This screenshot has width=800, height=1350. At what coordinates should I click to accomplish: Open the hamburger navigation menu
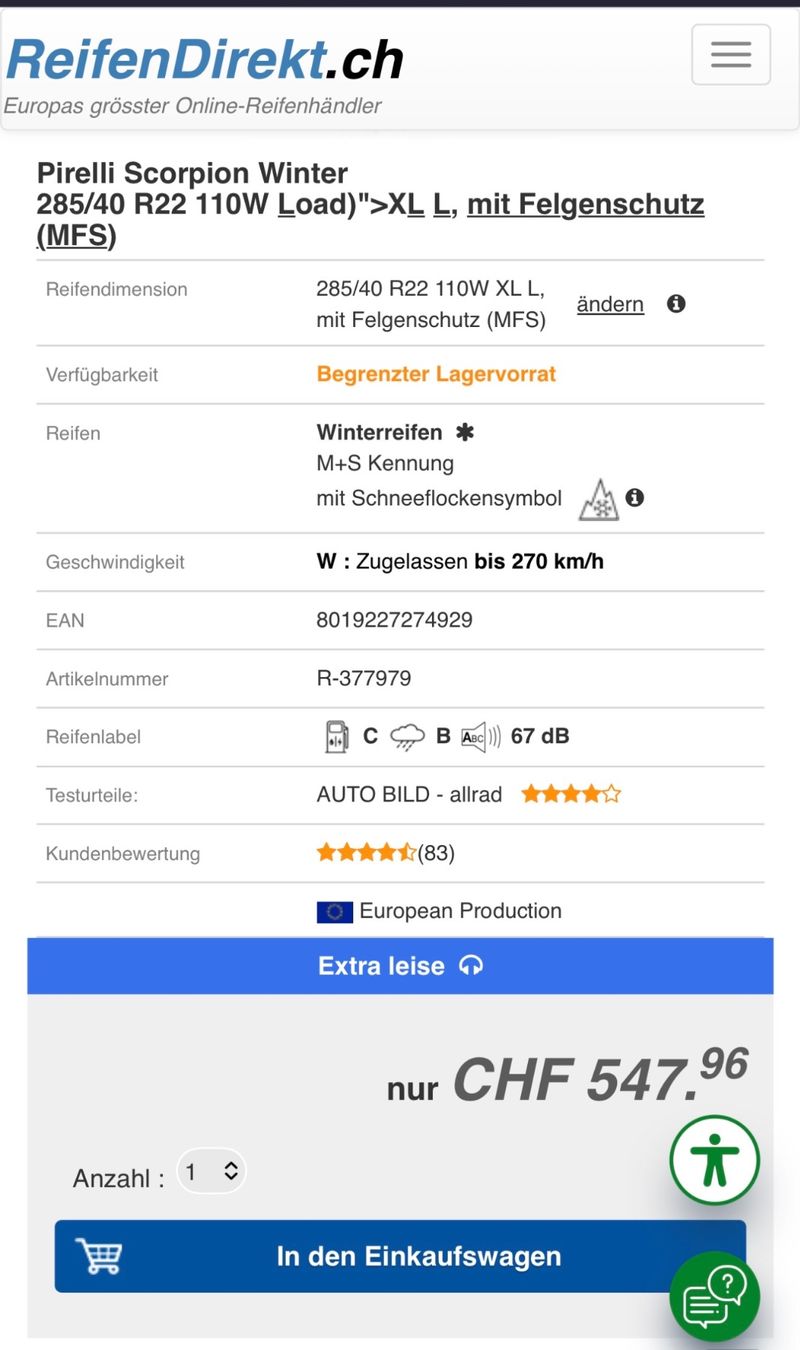coord(731,55)
